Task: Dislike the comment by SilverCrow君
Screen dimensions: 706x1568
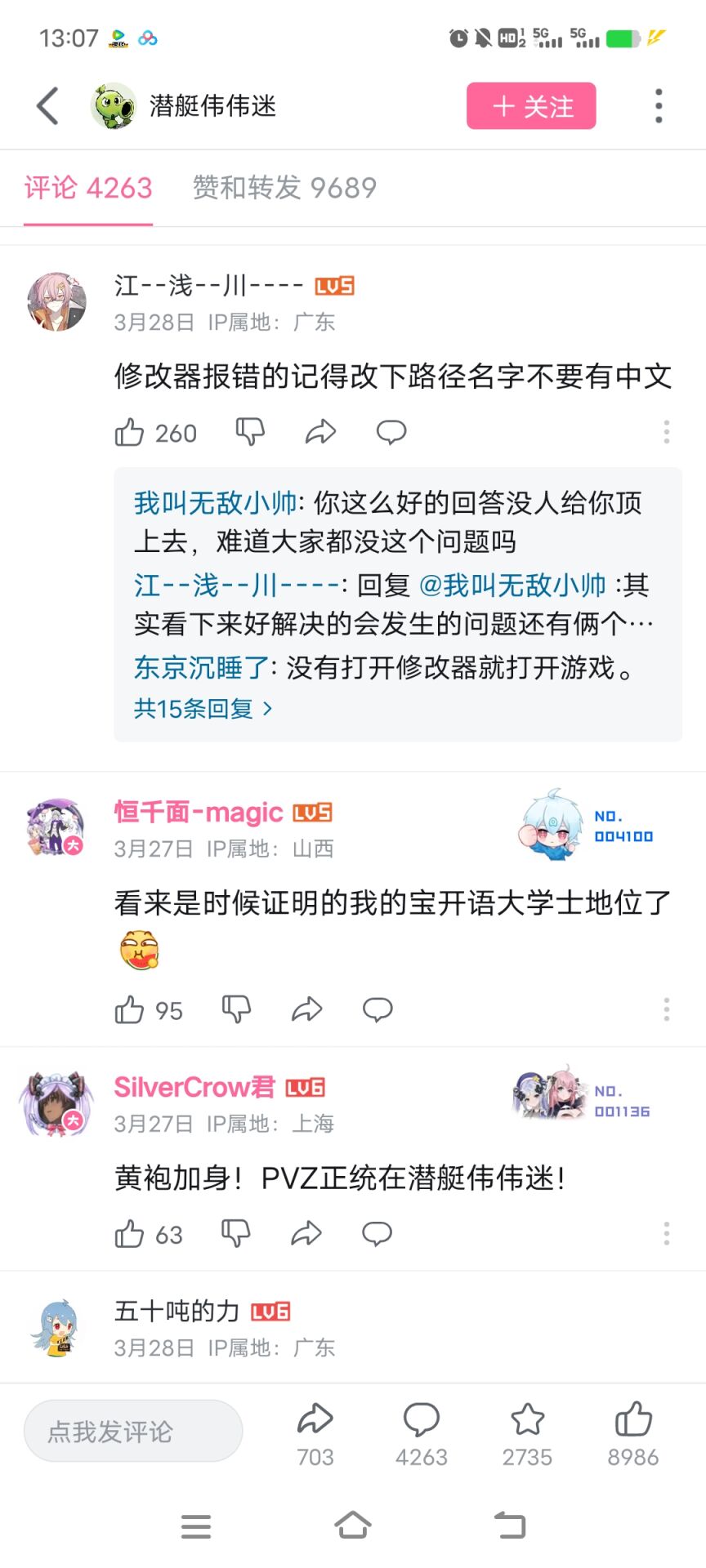Action: point(236,1233)
